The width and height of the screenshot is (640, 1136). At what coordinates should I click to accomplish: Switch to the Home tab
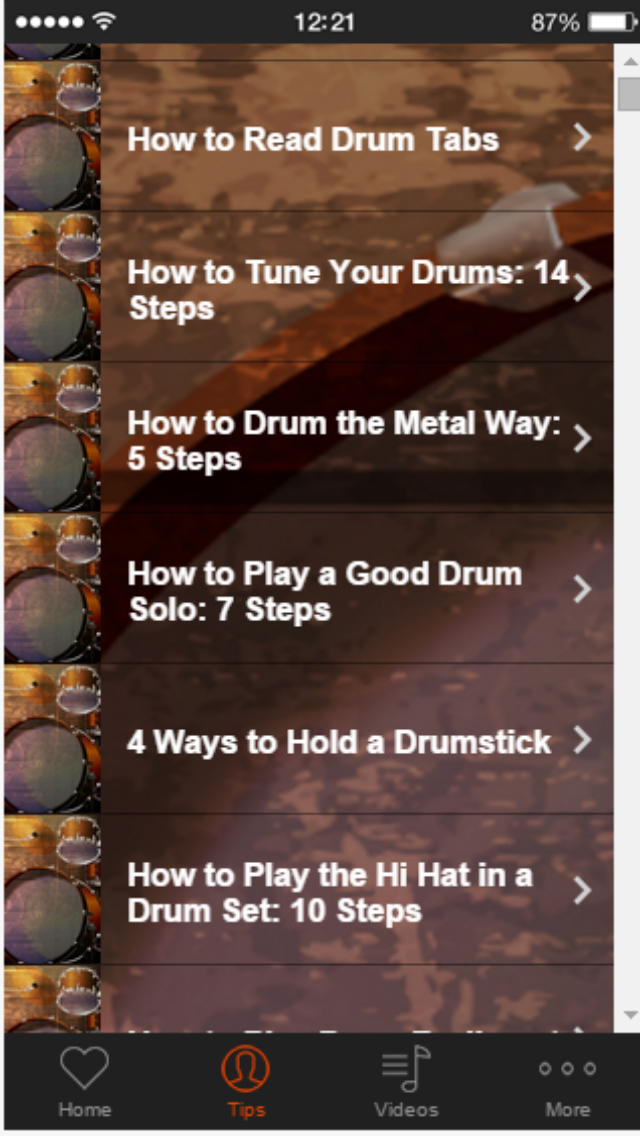pyautogui.click(x=84, y=1082)
